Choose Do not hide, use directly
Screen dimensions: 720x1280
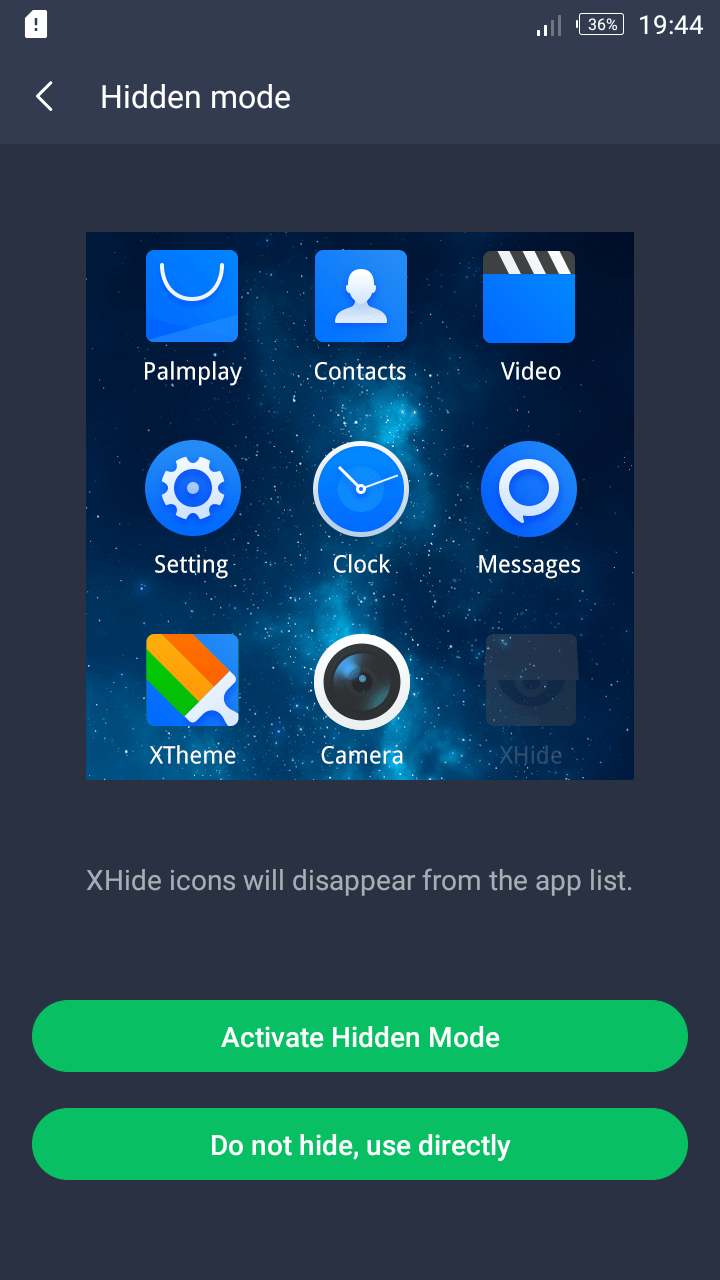[x=360, y=1145]
